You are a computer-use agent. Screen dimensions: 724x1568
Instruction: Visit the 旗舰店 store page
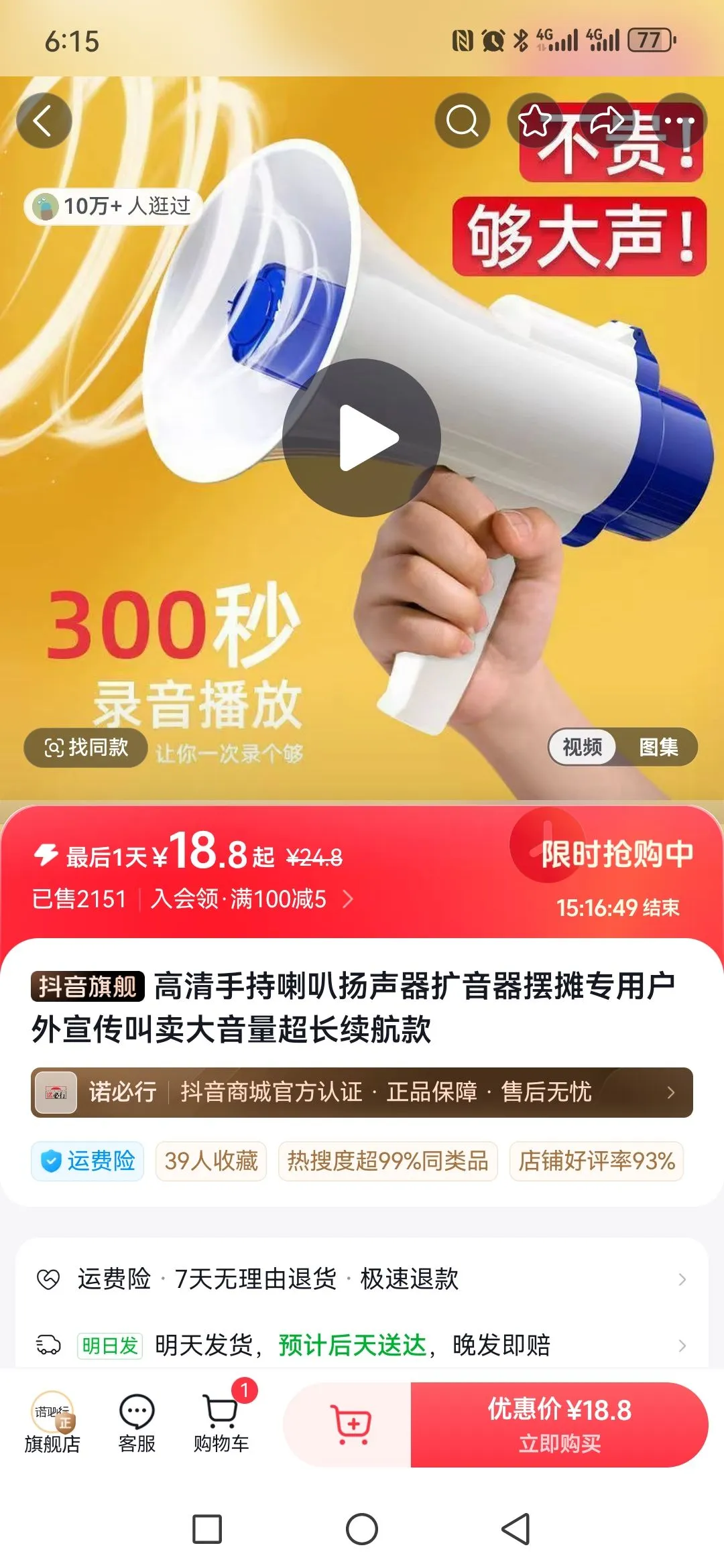52,1423
